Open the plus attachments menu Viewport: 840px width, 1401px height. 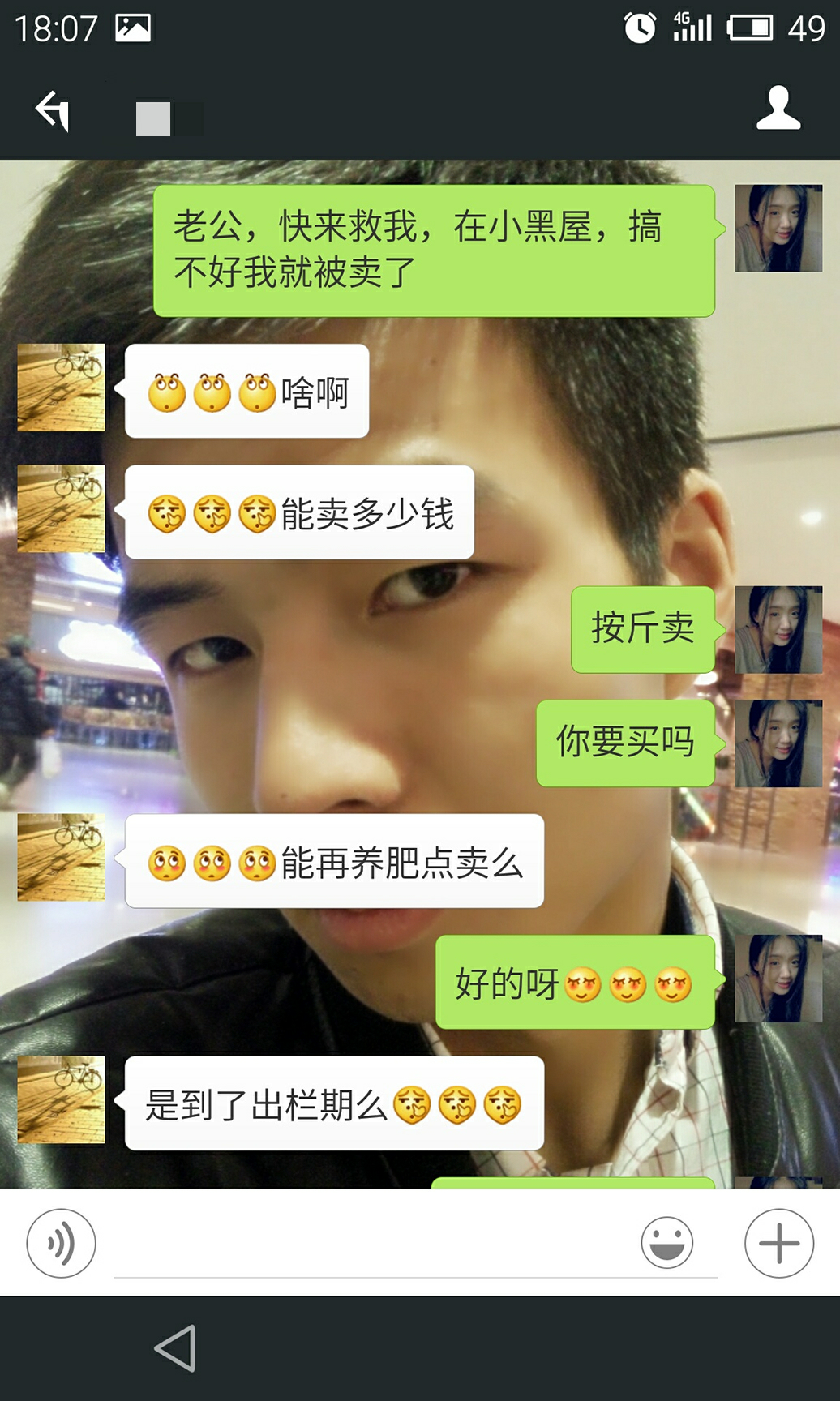pos(778,1242)
